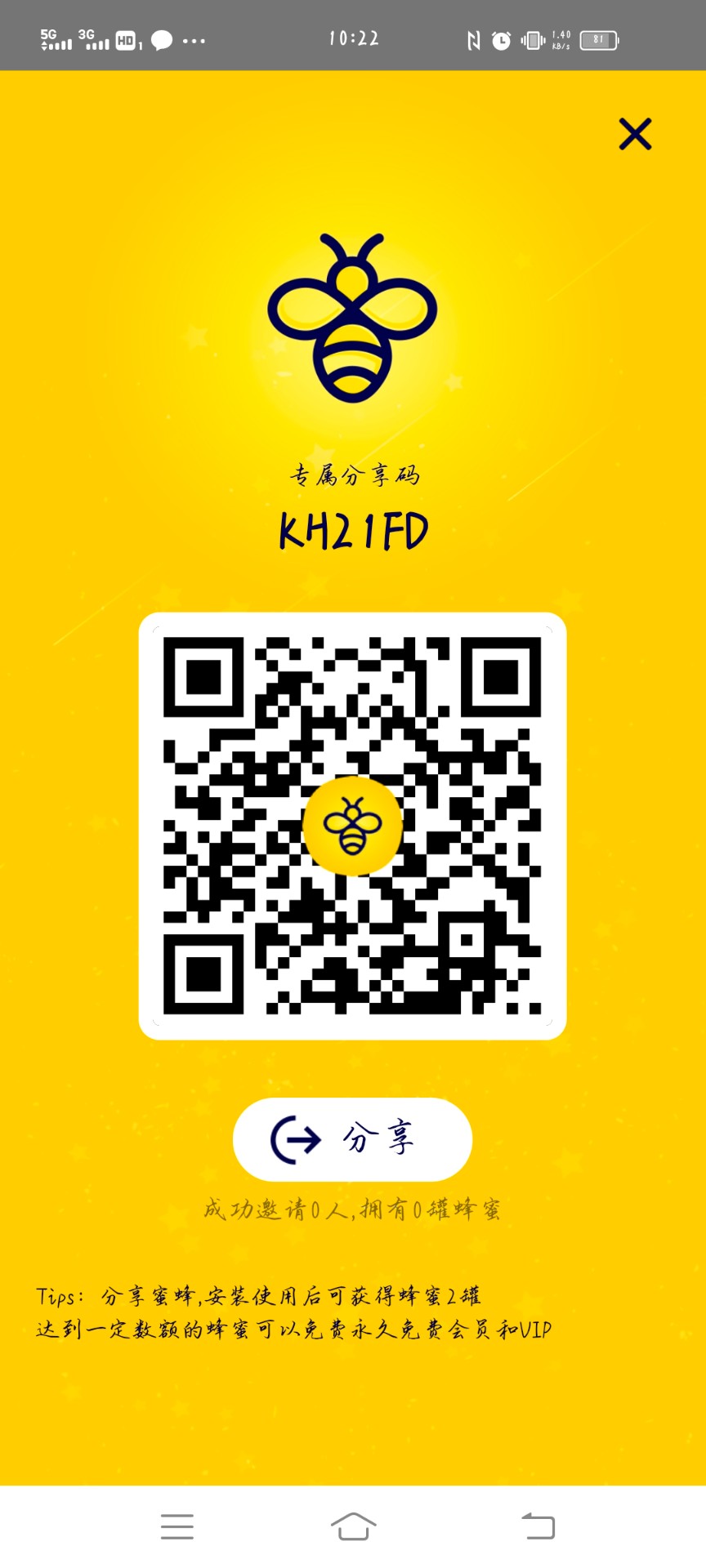Screen dimensions: 706x1568
Task: Open the recent apps menu
Action: pyautogui.click(x=177, y=1526)
